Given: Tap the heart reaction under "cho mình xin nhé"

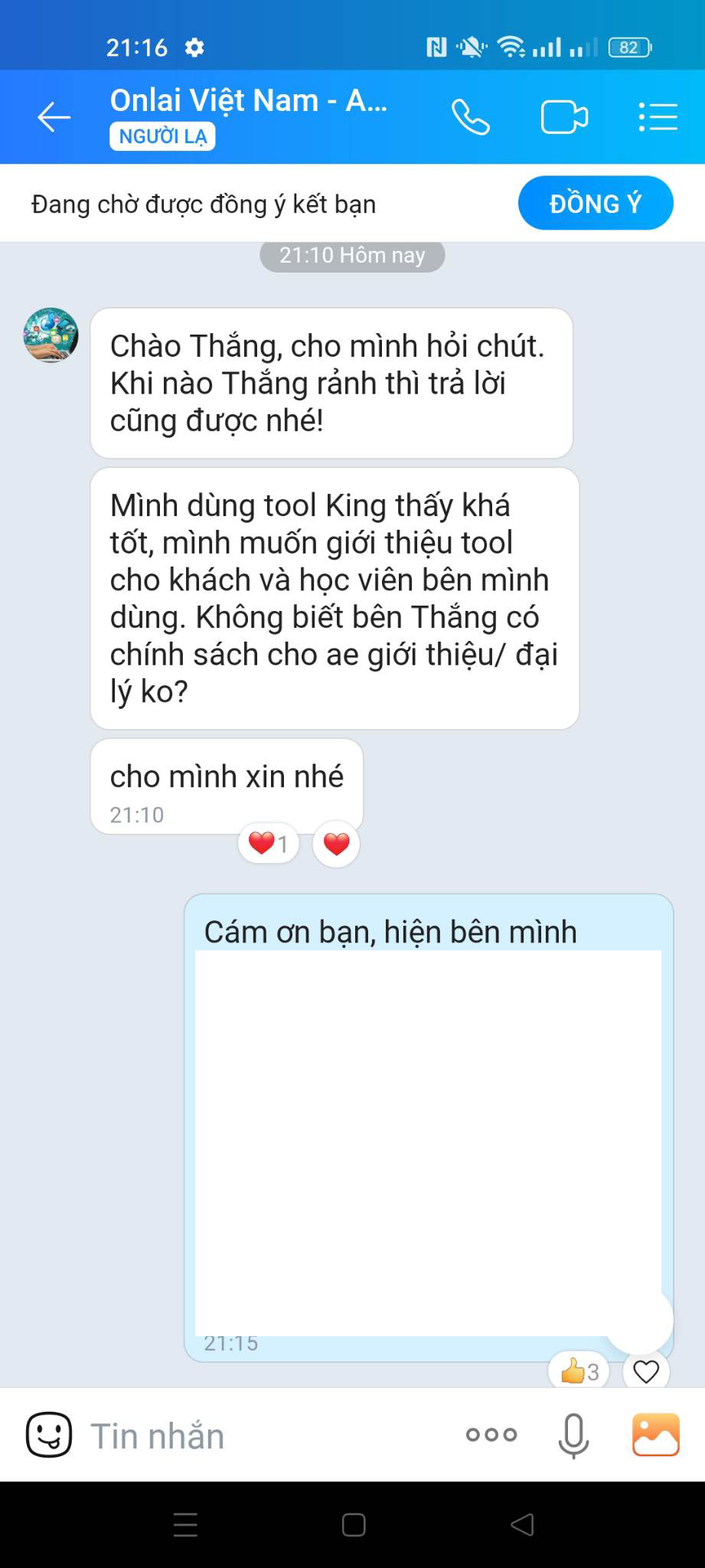Looking at the screenshot, I should (x=336, y=844).
